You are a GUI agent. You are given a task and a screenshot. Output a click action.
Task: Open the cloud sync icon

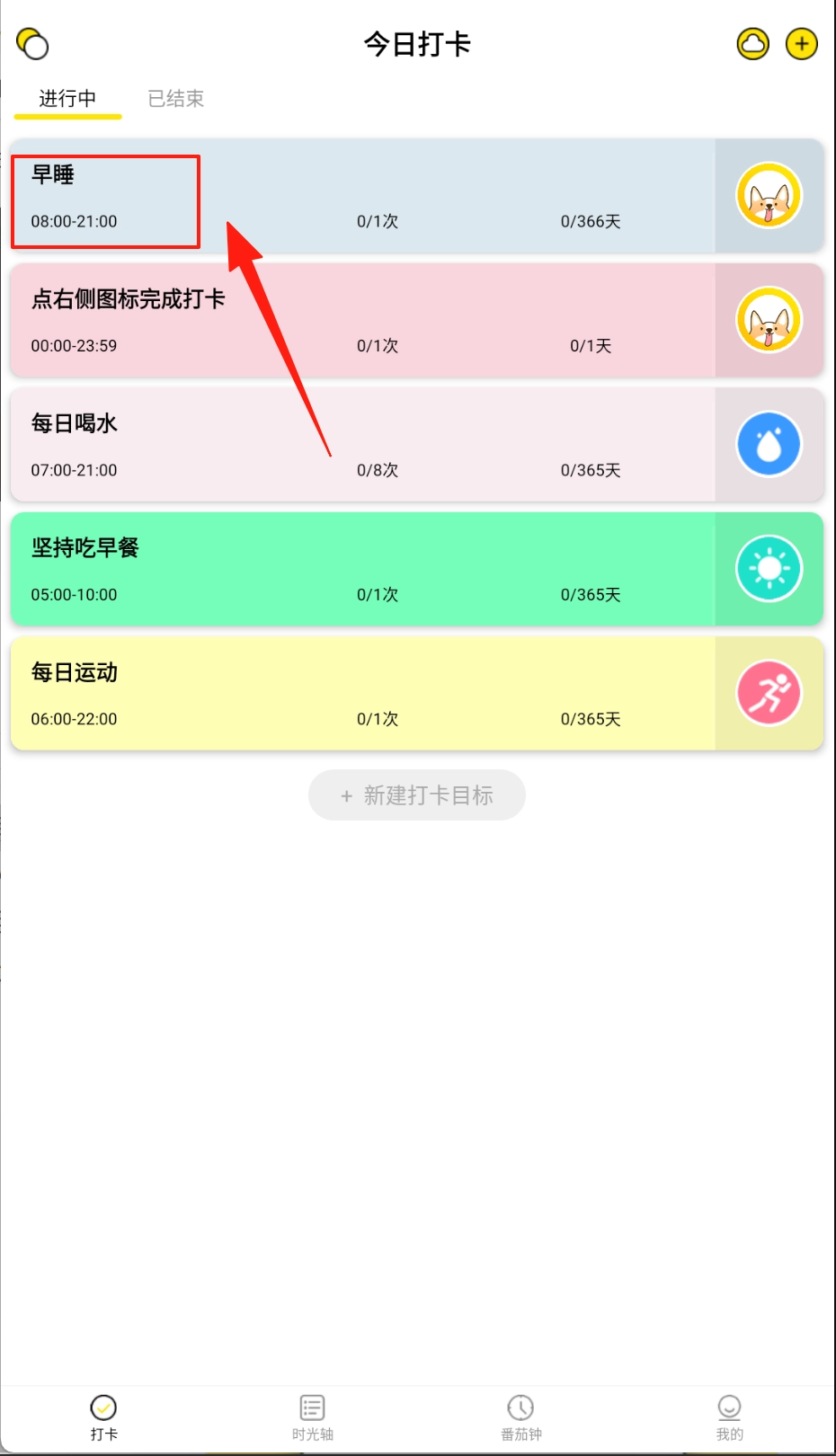[752, 43]
